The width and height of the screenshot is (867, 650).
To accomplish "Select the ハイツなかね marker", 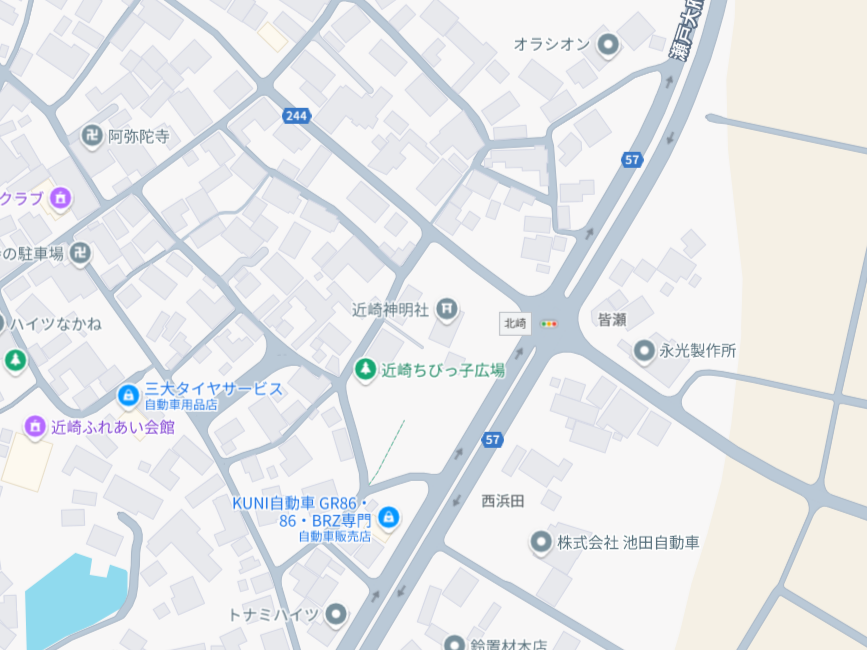I will point(3,323).
